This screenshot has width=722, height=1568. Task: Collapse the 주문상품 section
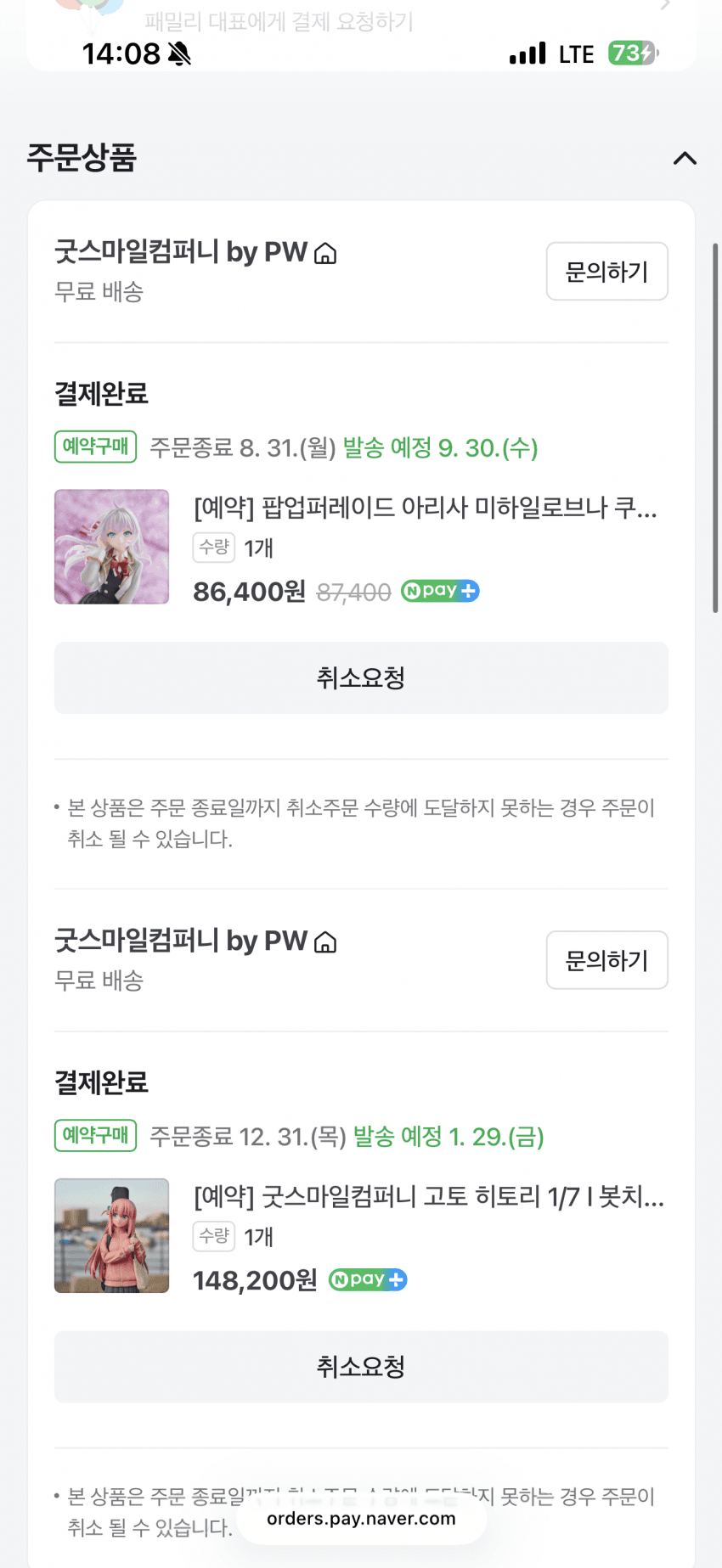[x=685, y=159]
